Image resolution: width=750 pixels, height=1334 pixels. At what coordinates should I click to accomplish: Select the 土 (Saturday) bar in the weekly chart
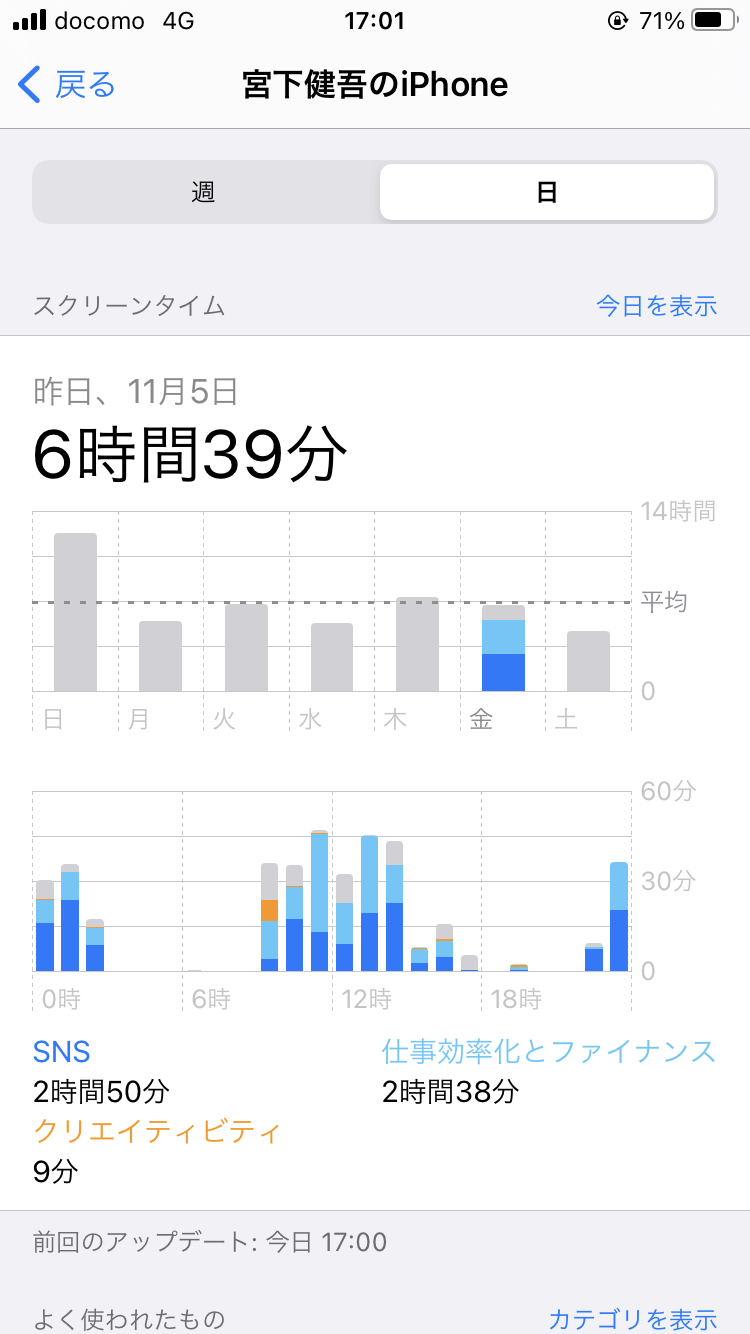[588, 661]
